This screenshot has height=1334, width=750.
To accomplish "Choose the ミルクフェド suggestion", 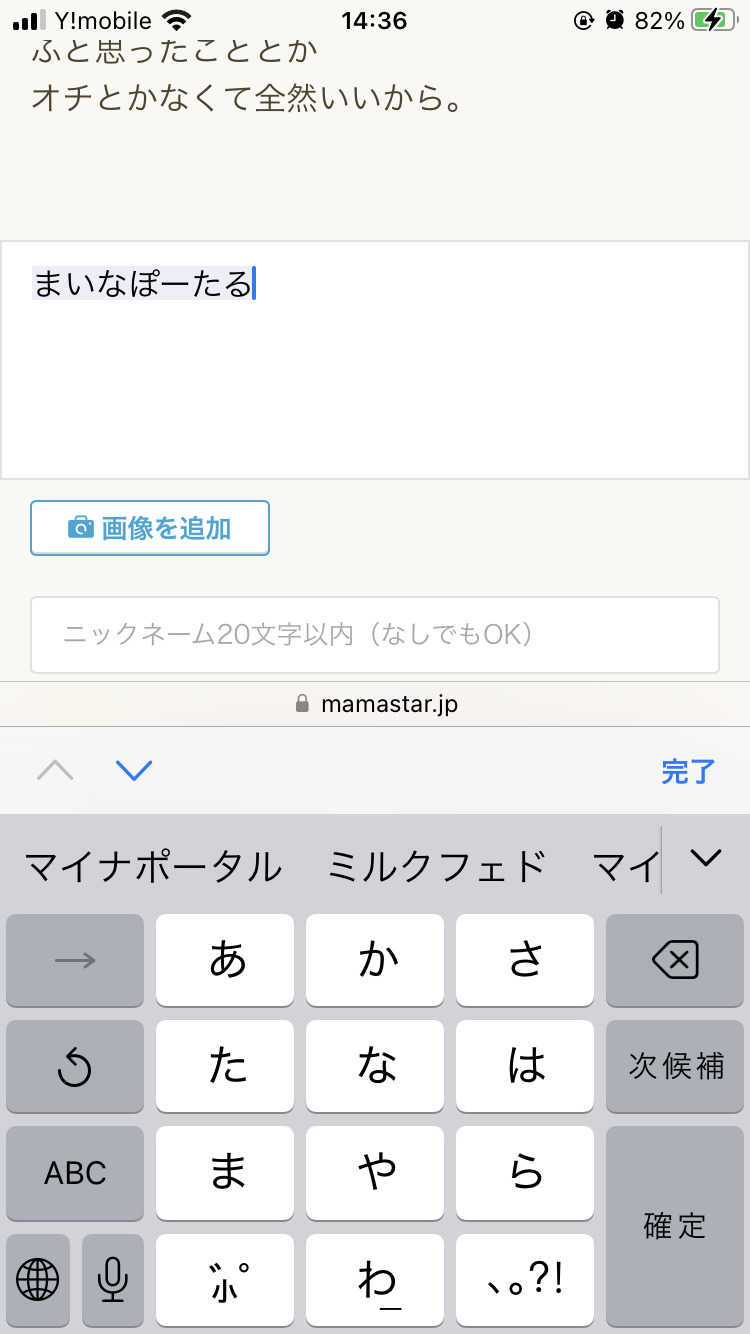I will pos(437,866).
